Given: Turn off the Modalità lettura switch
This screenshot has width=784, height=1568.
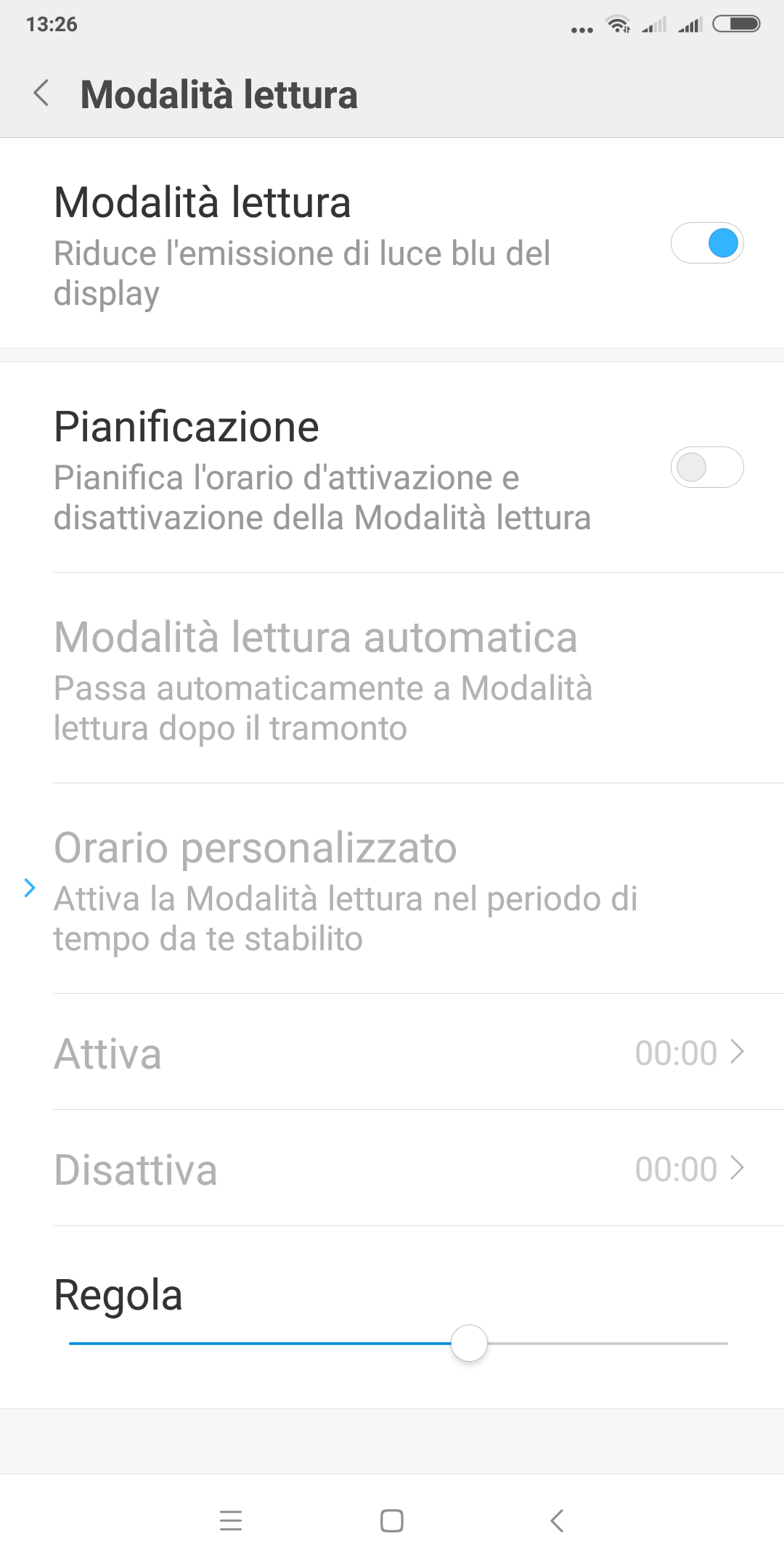Looking at the screenshot, I should (707, 242).
